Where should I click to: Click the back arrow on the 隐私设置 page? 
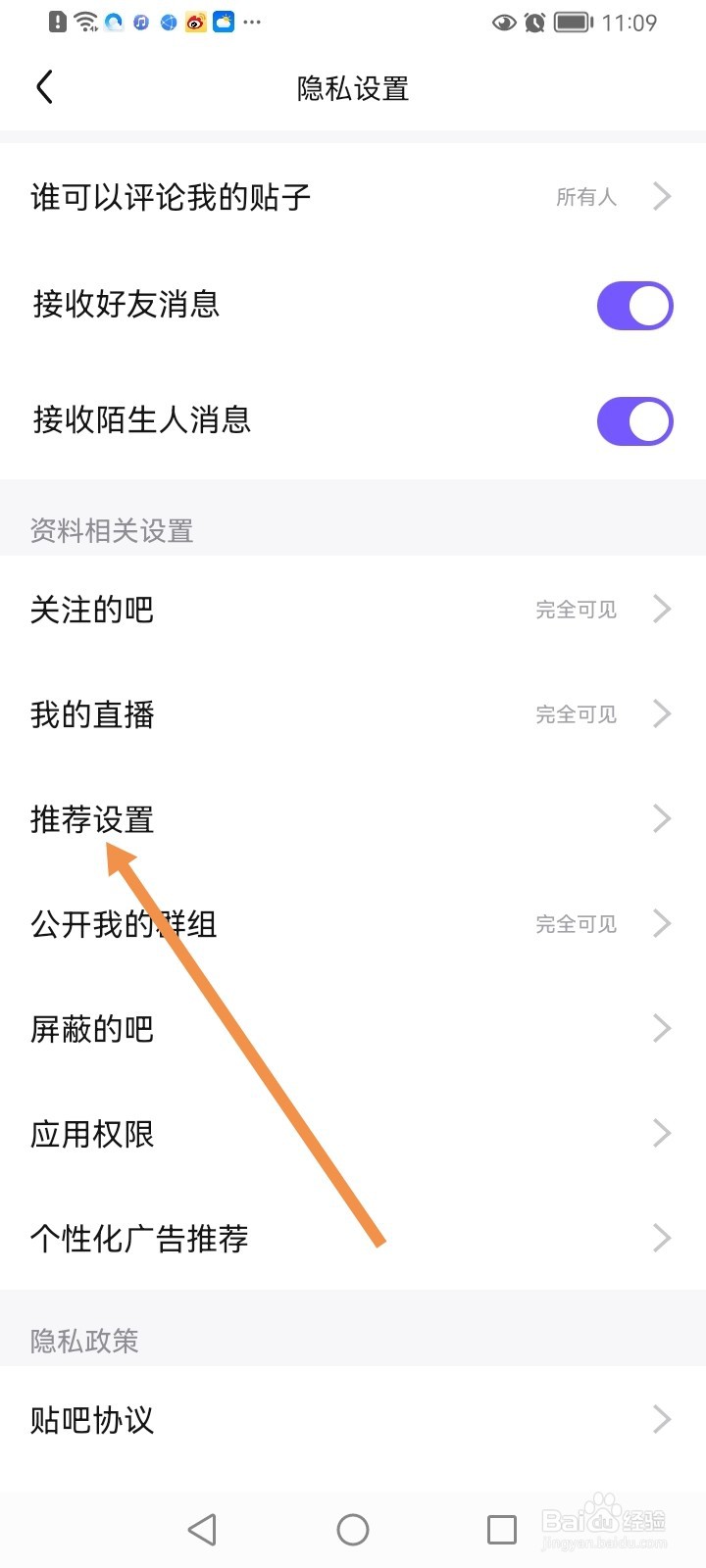[x=44, y=86]
